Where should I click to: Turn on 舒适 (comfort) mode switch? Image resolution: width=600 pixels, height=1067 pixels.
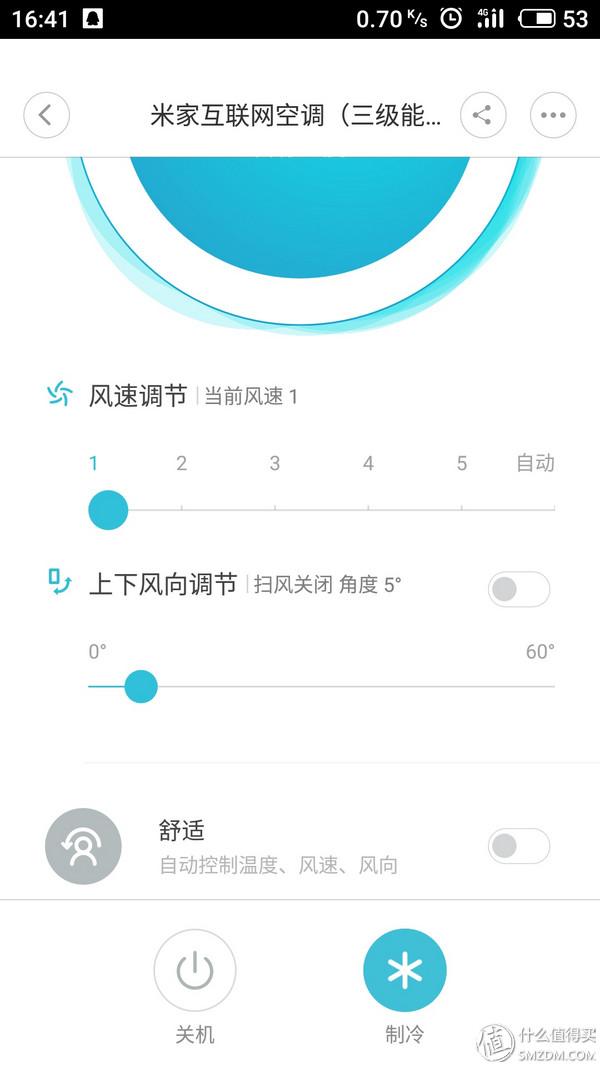pos(518,846)
